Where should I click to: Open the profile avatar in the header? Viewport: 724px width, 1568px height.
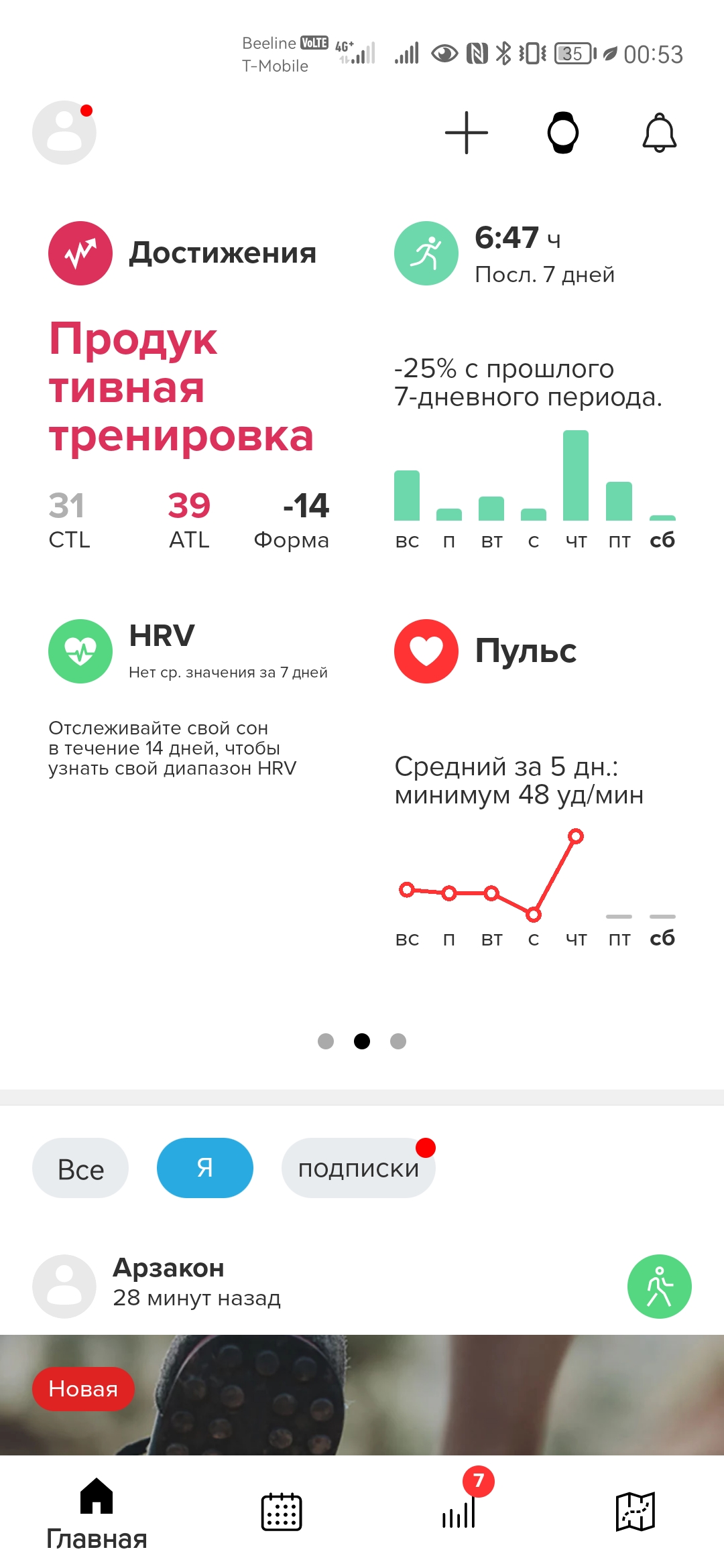pyautogui.click(x=64, y=133)
